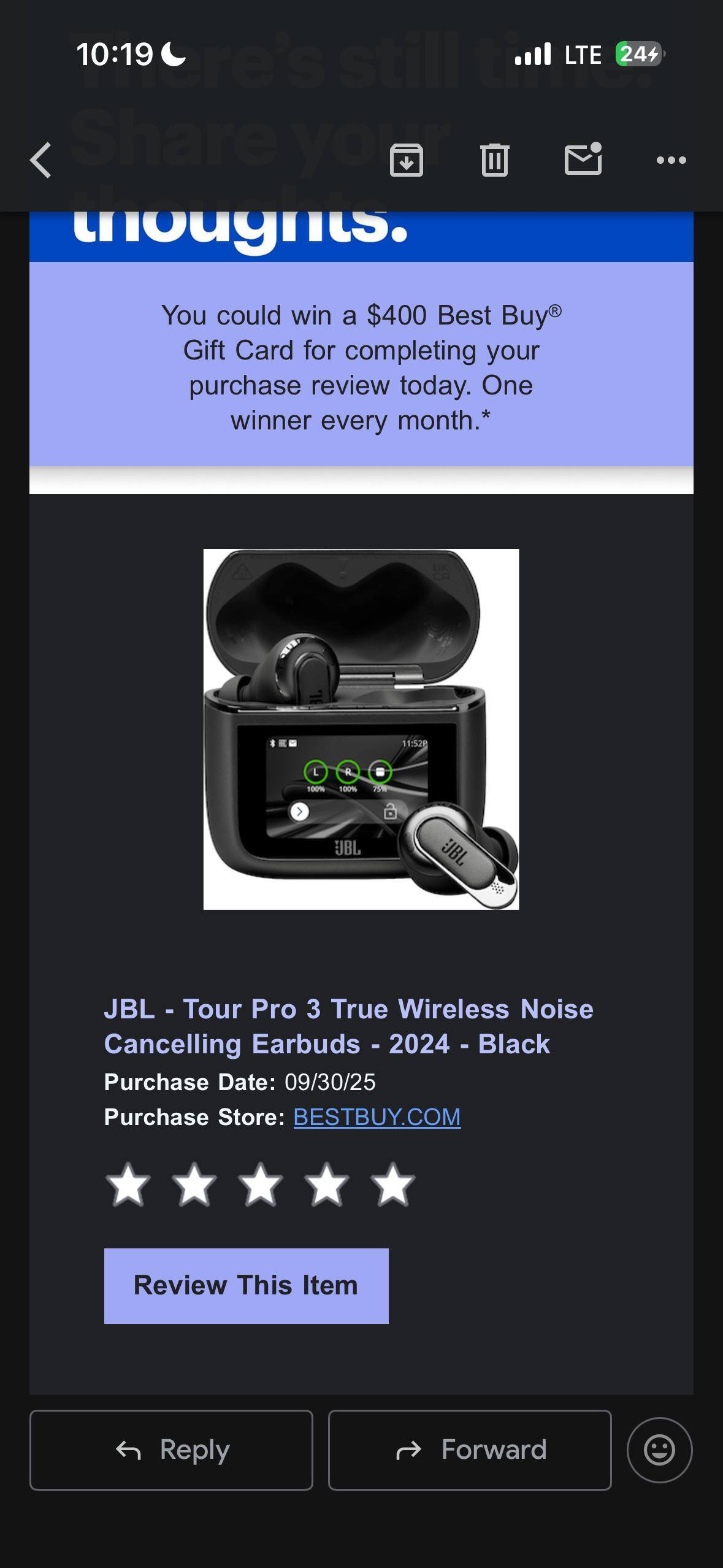Tap Review This Item button

[x=246, y=1285]
